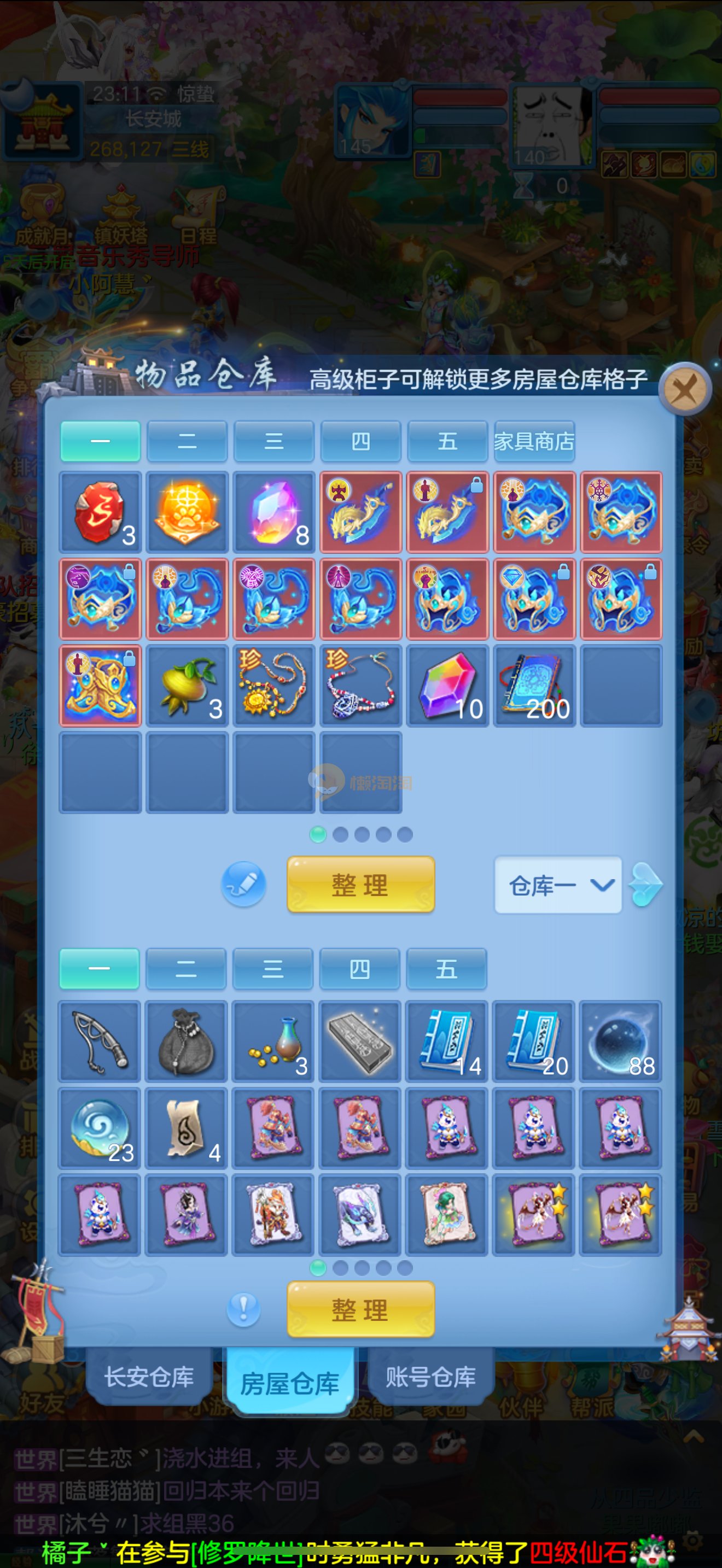
Task: Expand the chat log arrow
Action: pyautogui.click(x=694, y=1438)
